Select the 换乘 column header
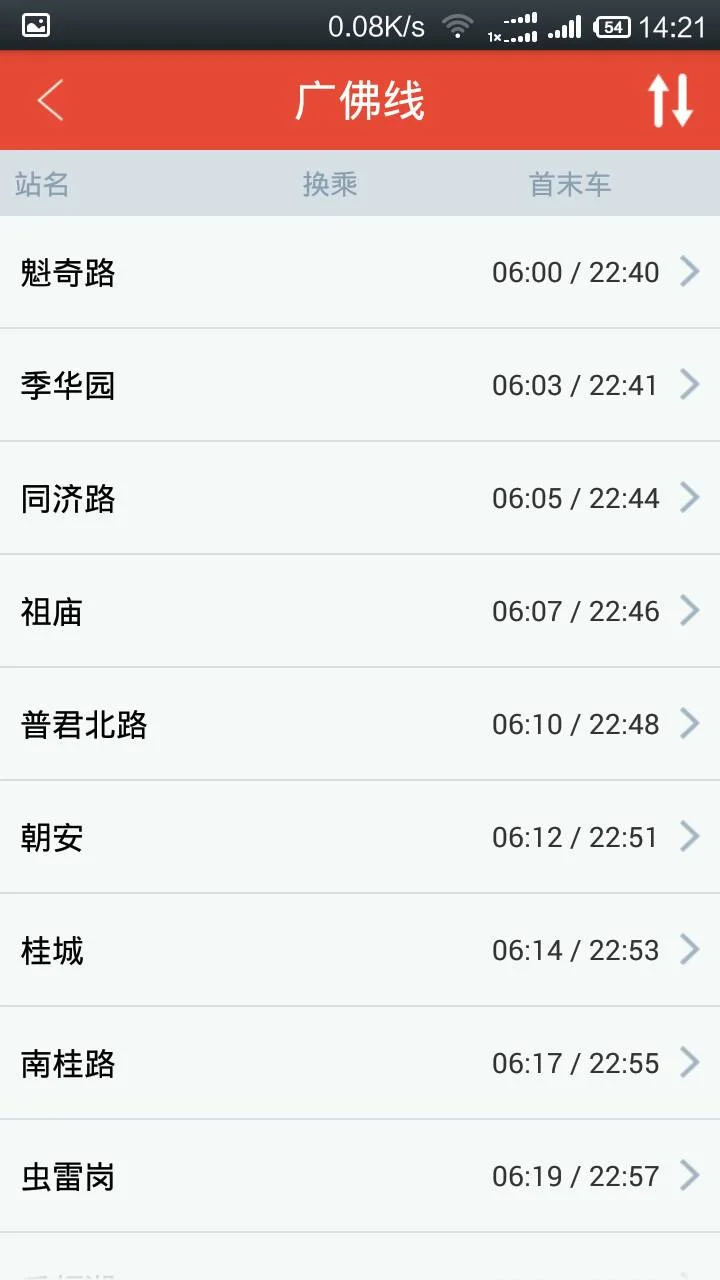Viewport: 720px width, 1280px height. point(332,184)
